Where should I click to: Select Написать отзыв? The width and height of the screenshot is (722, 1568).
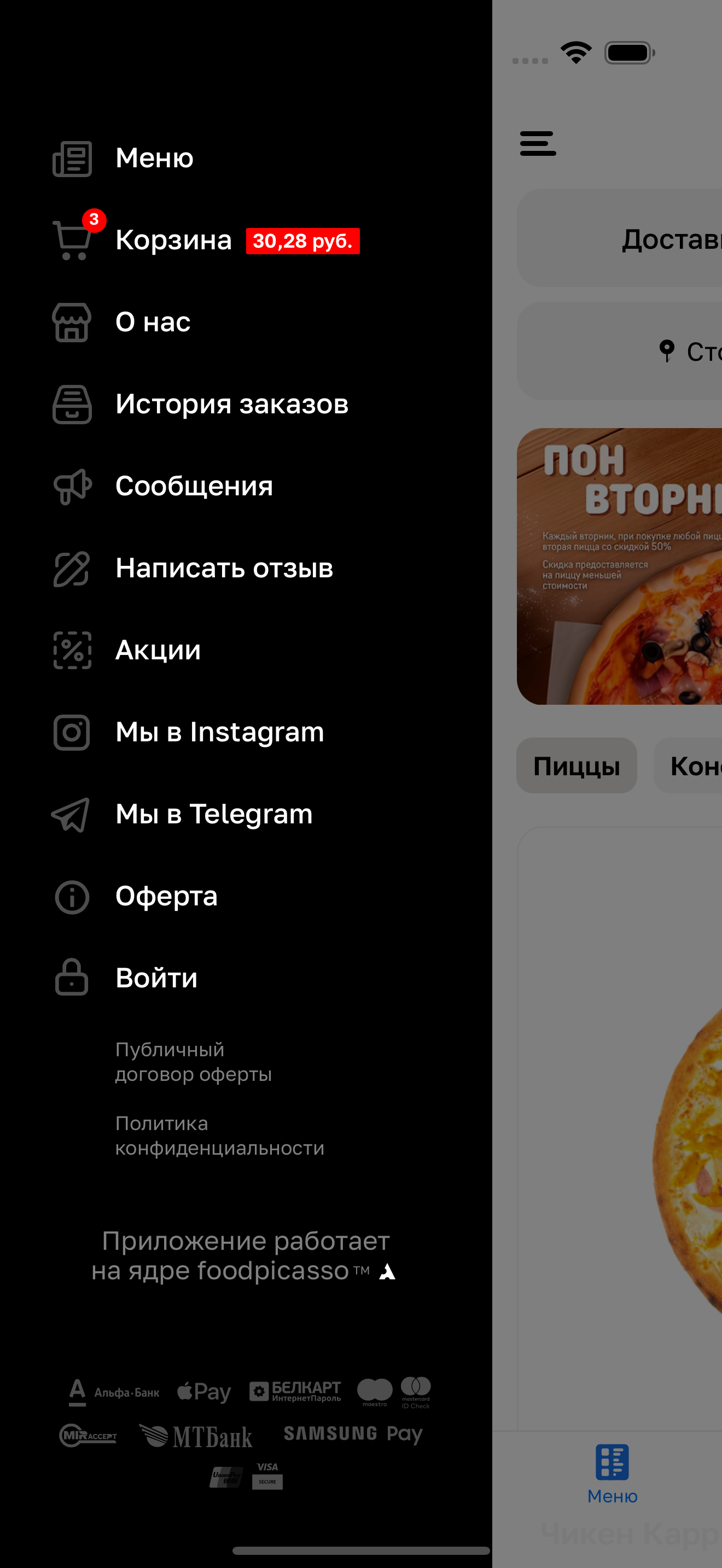click(x=224, y=568)
